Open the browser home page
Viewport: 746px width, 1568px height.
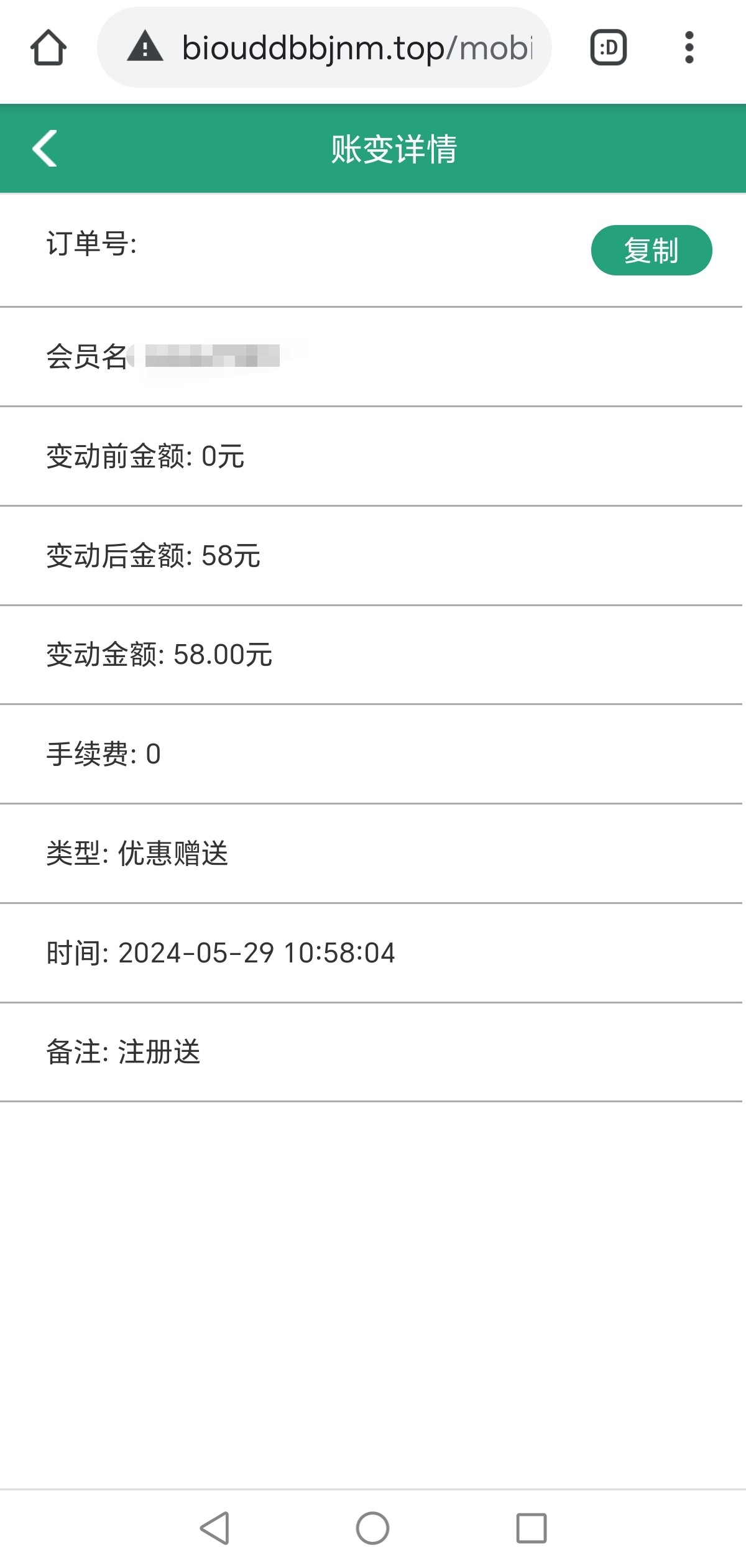click(48, 48)
